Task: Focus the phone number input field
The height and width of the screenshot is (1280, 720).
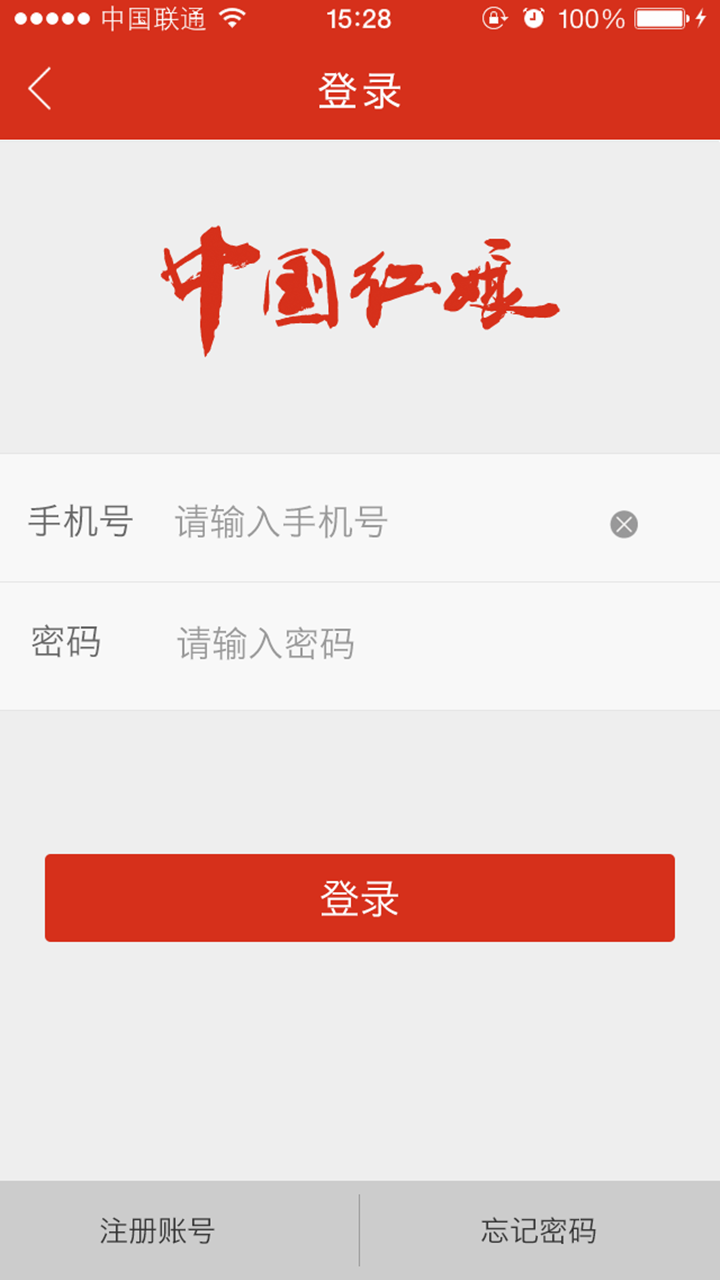Action: point(380,522)
